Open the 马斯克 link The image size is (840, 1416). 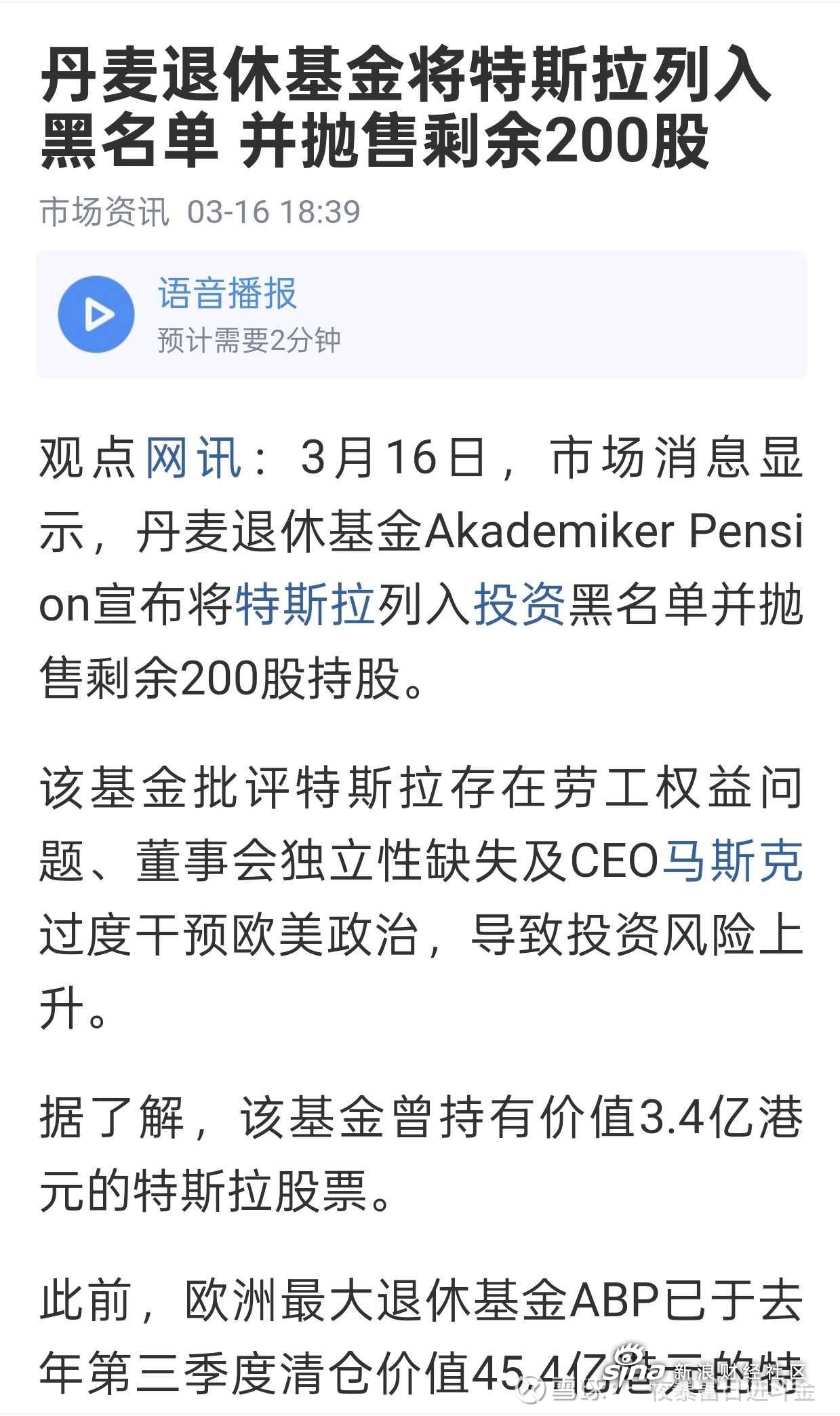[732, 861]
